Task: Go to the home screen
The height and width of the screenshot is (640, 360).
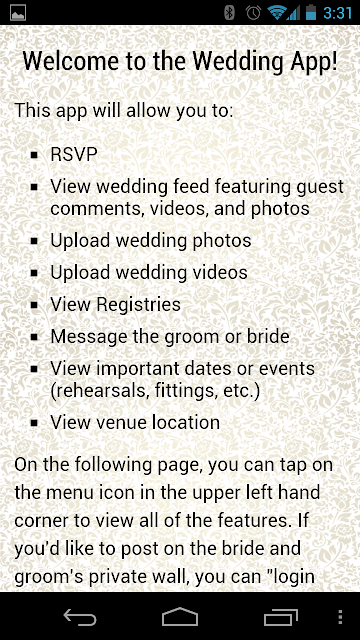Action: pyautogui.click(x=180, y=616)
